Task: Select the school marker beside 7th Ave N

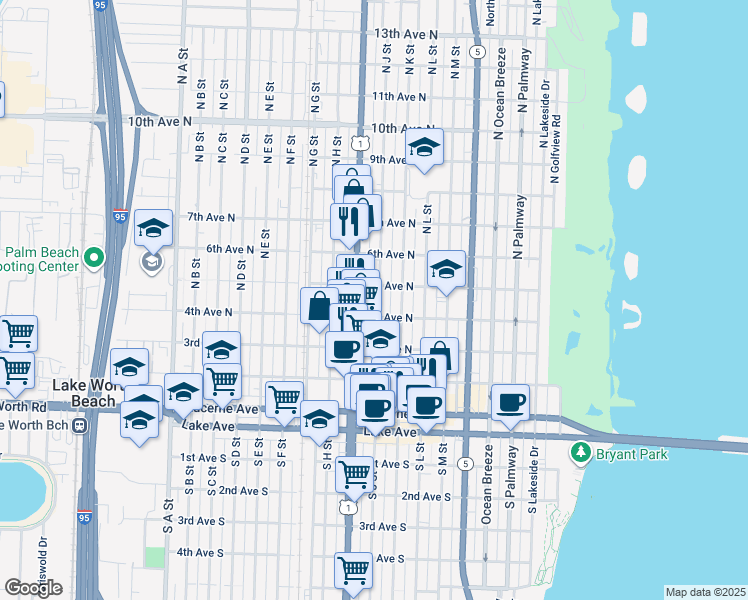Action: point(153,232)
